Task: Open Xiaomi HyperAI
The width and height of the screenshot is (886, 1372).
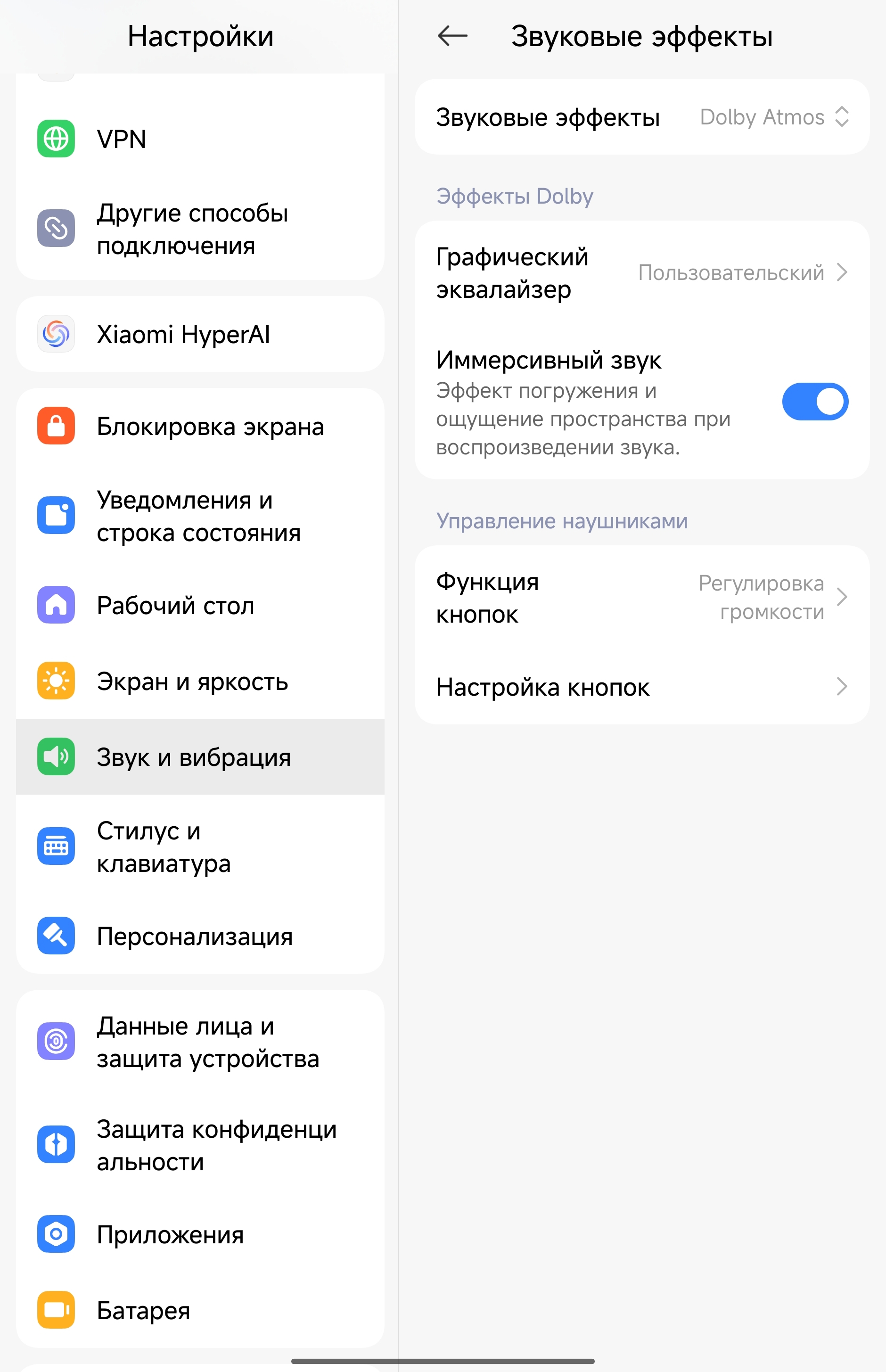Action: pyautogui.click(x=200, y=334)
